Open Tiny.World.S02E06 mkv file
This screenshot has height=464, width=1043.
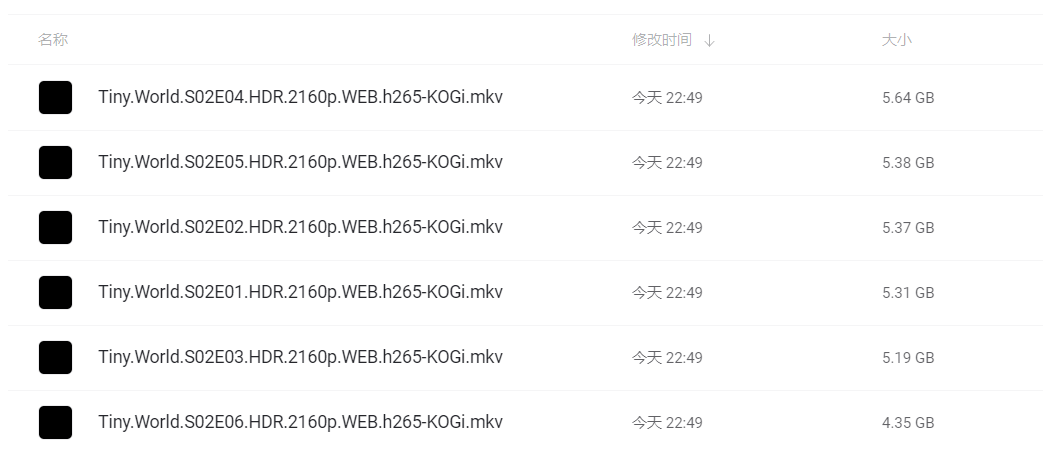(300, 422)
